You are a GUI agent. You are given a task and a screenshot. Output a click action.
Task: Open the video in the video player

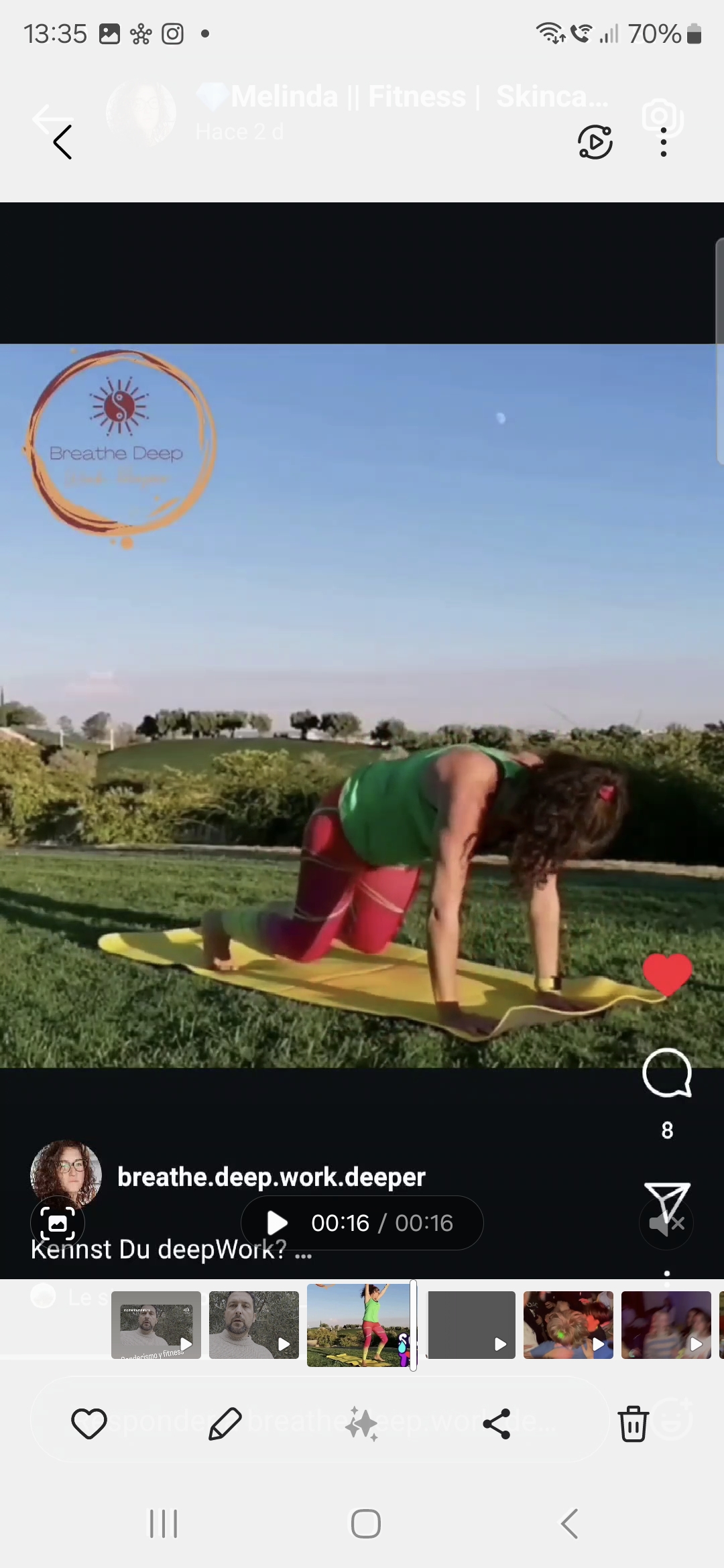[x=595, y=142]
